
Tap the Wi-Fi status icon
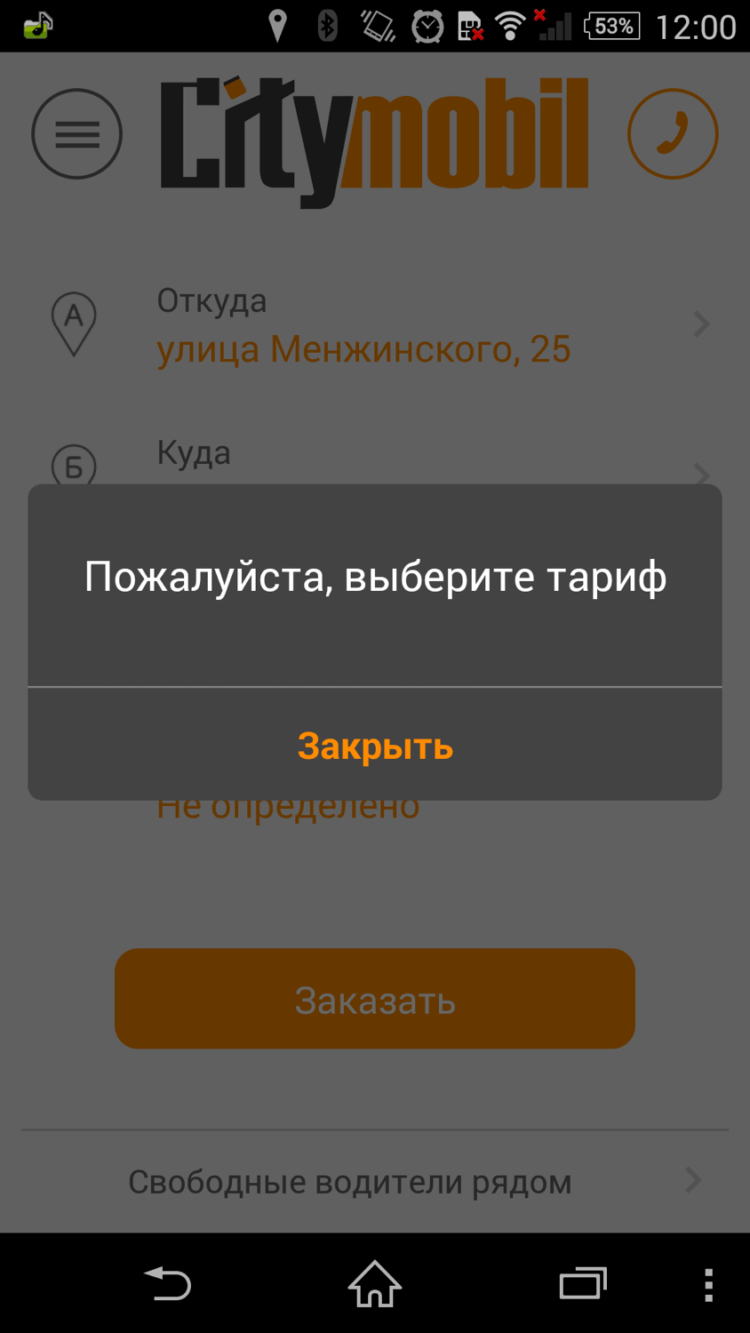pos(509,27)
